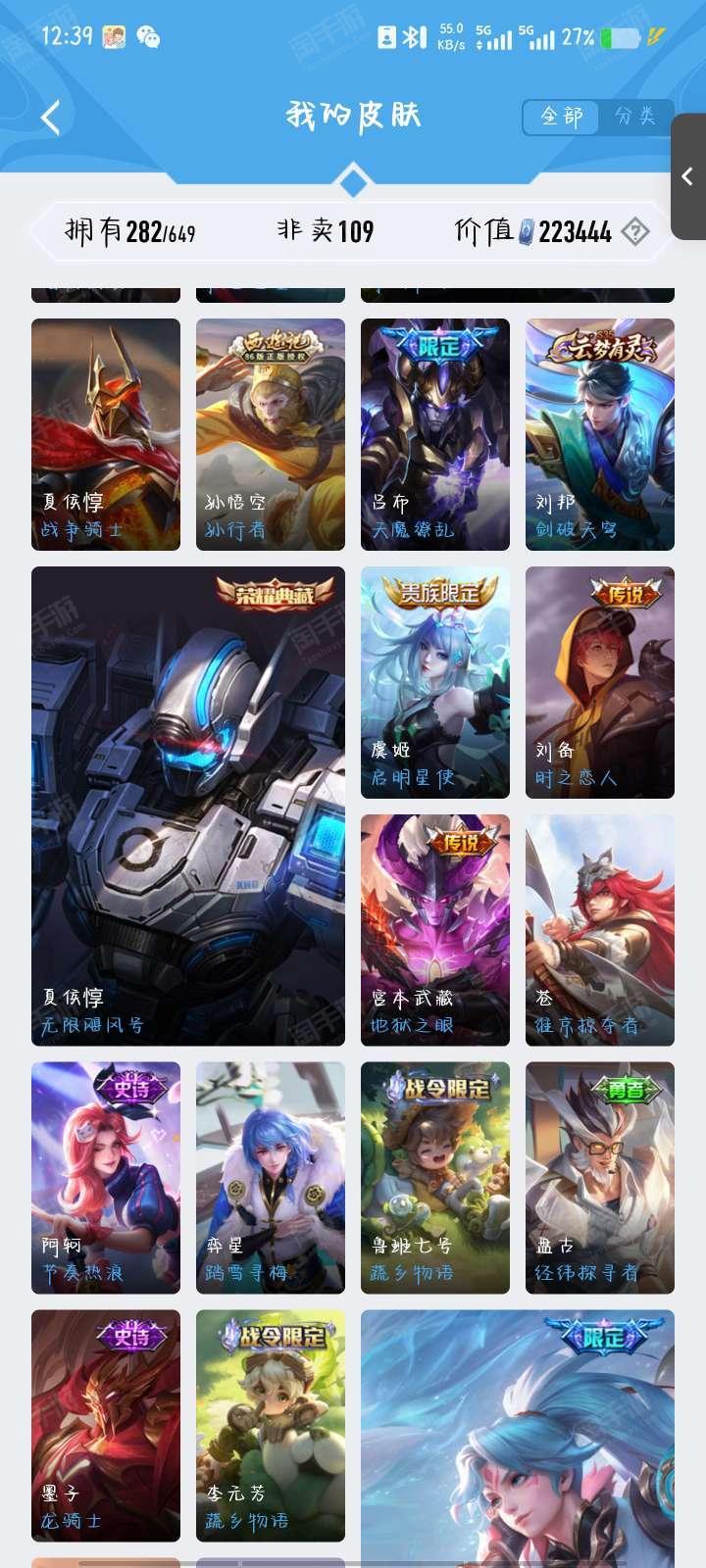Select the 全部 tab
The image size is (706, 1568).
pyautogui.click(x=563, y=117)
